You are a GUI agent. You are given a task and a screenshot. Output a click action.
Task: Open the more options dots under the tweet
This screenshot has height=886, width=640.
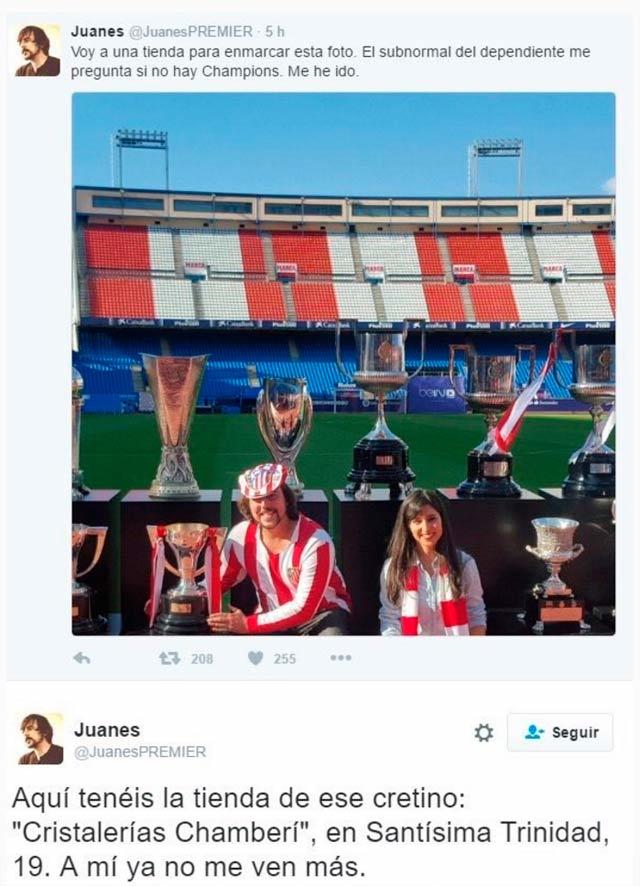pyautogui.click(x=341, y=658)
